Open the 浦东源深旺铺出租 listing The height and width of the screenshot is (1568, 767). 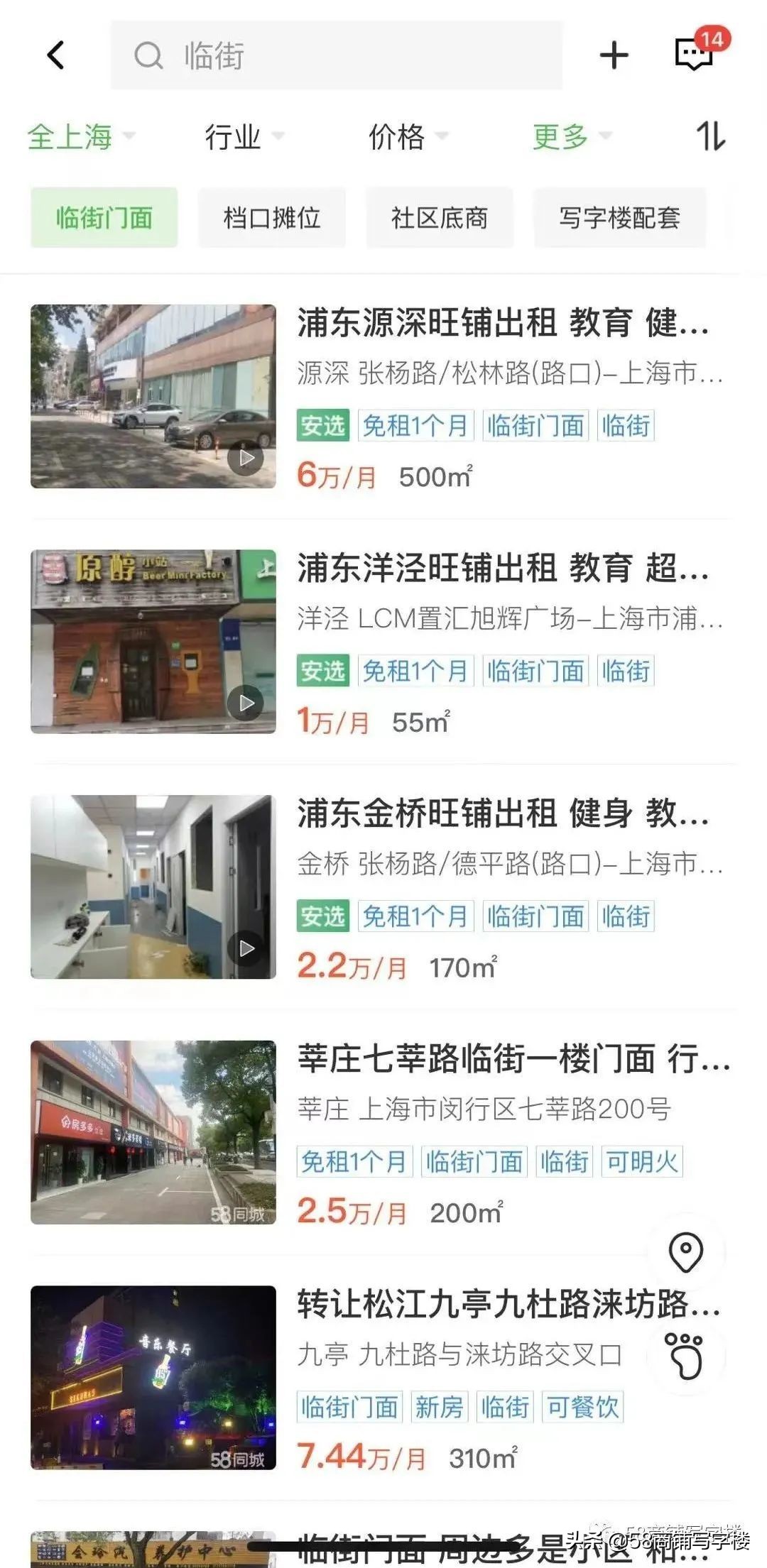click(x=497, y=327)
